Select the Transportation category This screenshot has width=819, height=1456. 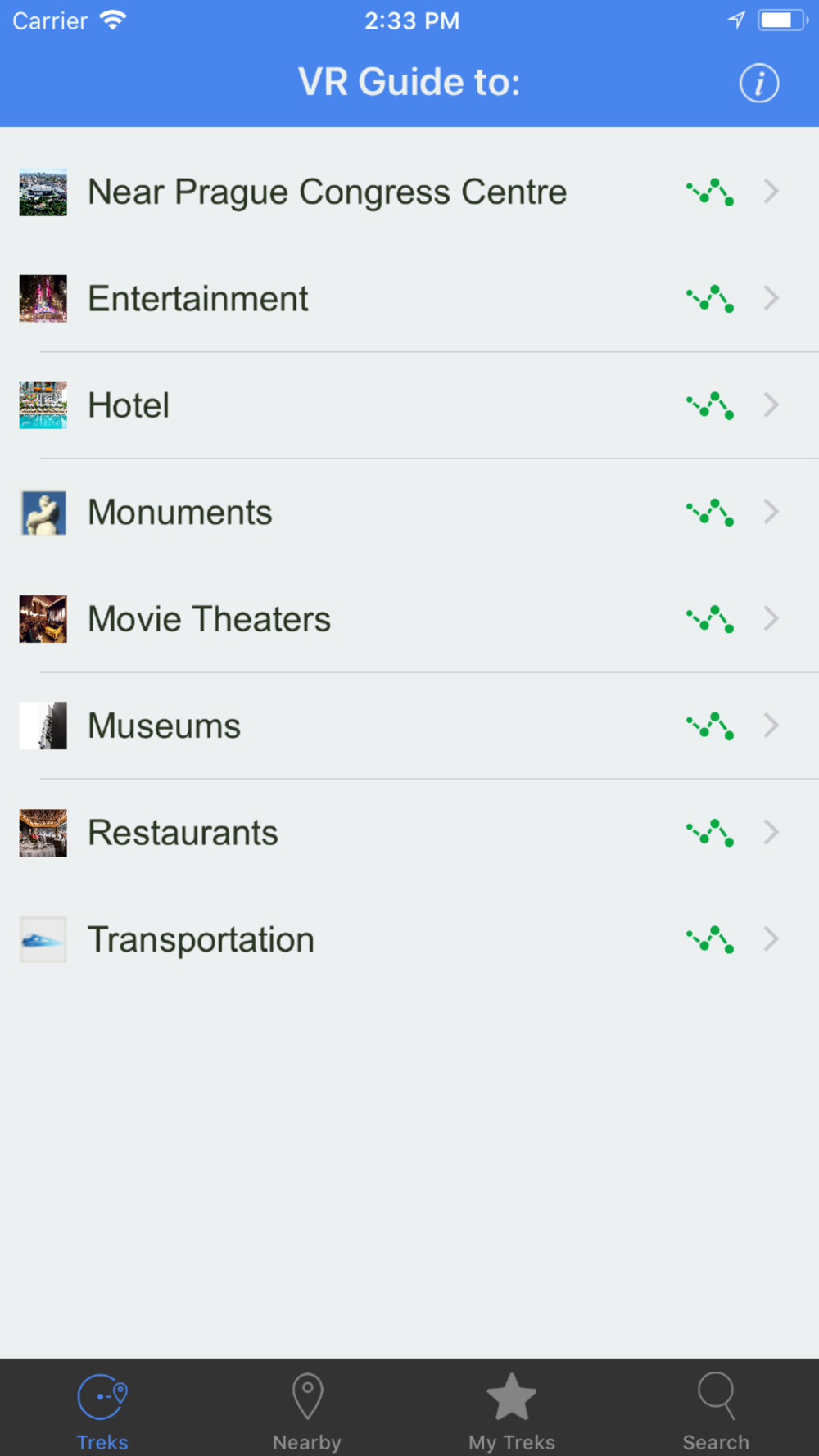(x=409, y=939)
